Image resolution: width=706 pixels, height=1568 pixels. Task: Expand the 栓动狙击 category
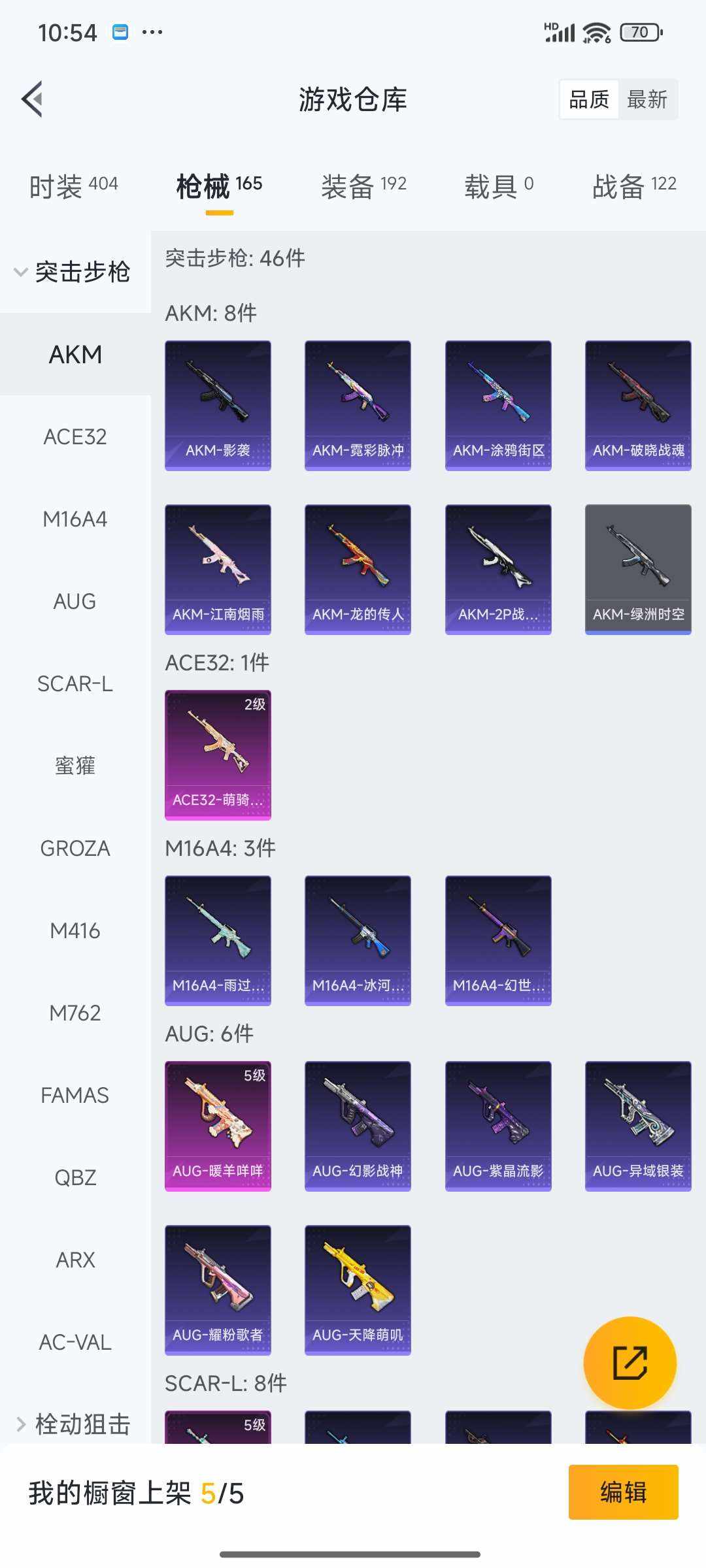click(x=73, y=1424)
